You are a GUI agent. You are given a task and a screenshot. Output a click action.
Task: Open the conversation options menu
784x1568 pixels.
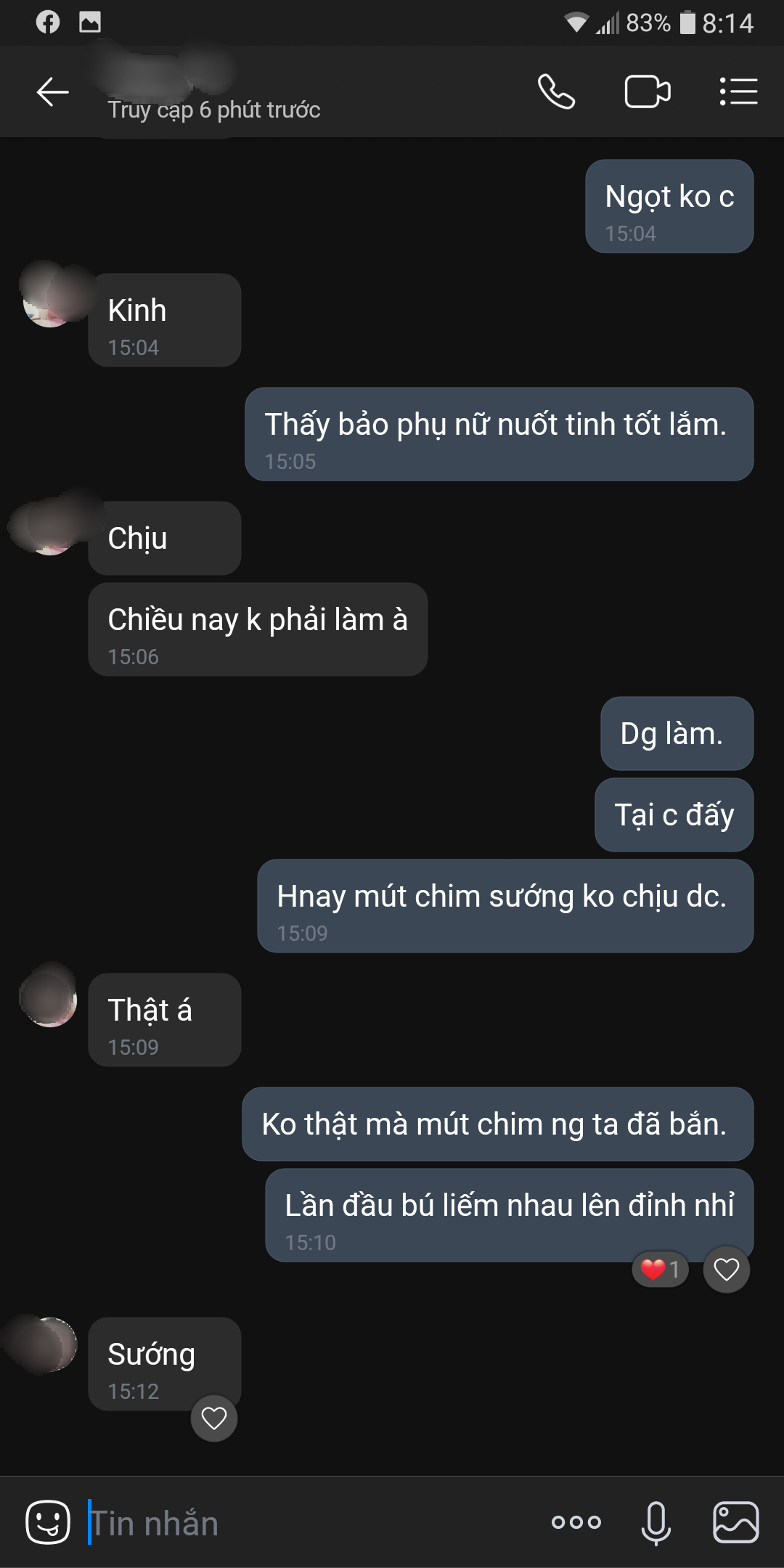[x=738, y=92]
